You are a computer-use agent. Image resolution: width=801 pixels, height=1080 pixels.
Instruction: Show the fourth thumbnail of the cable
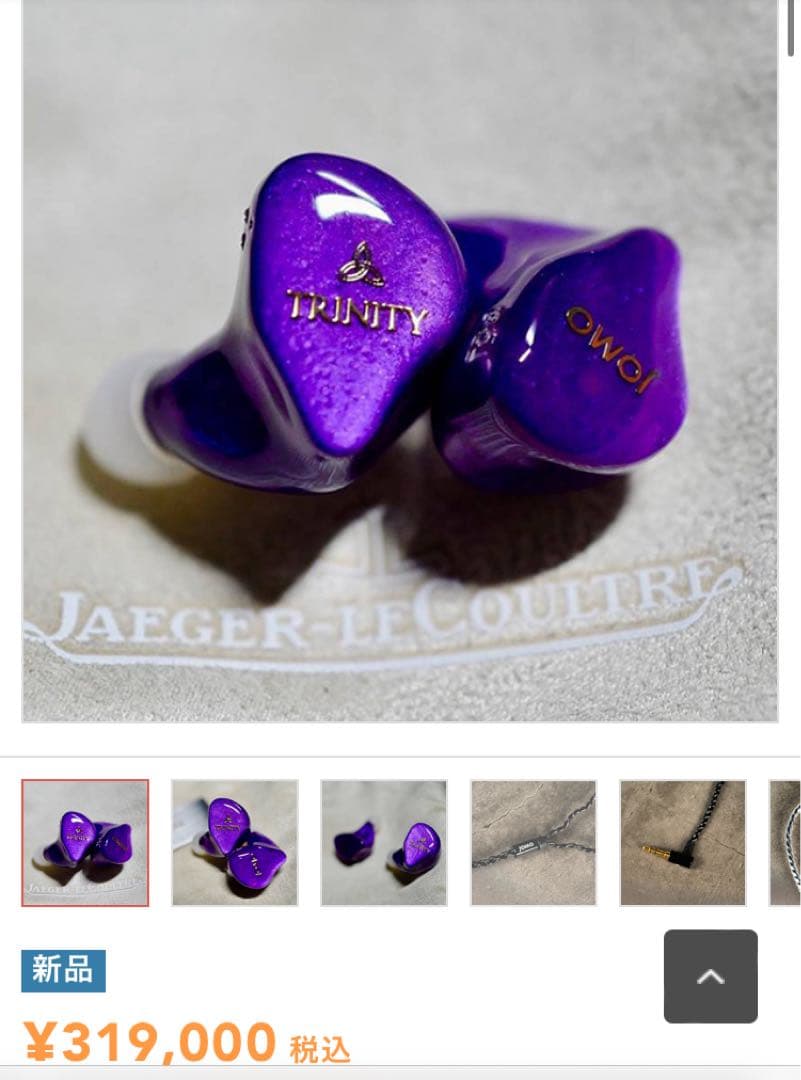pyautogui.click(x=533, y=843)
